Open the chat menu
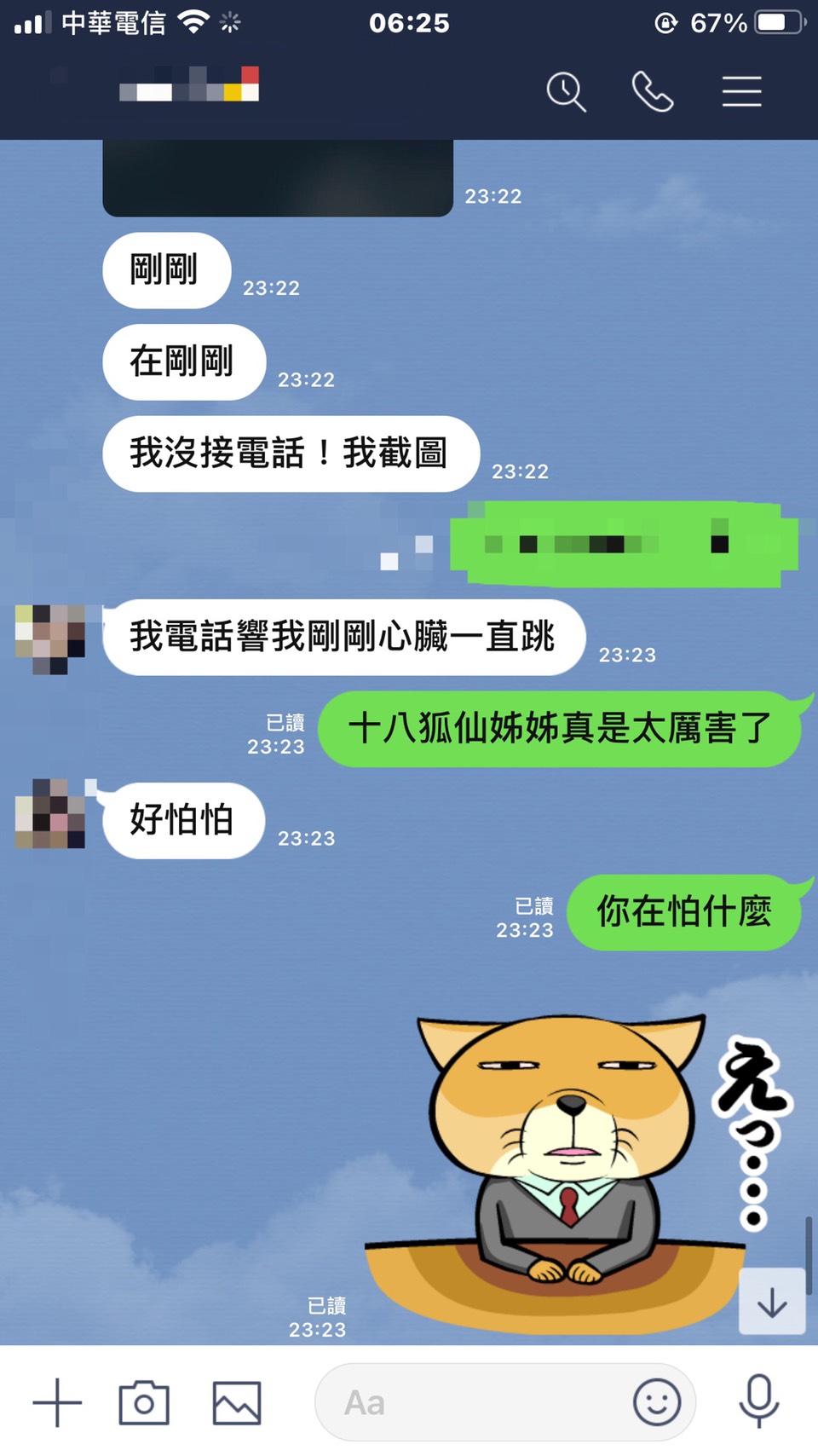 (741, 91)
